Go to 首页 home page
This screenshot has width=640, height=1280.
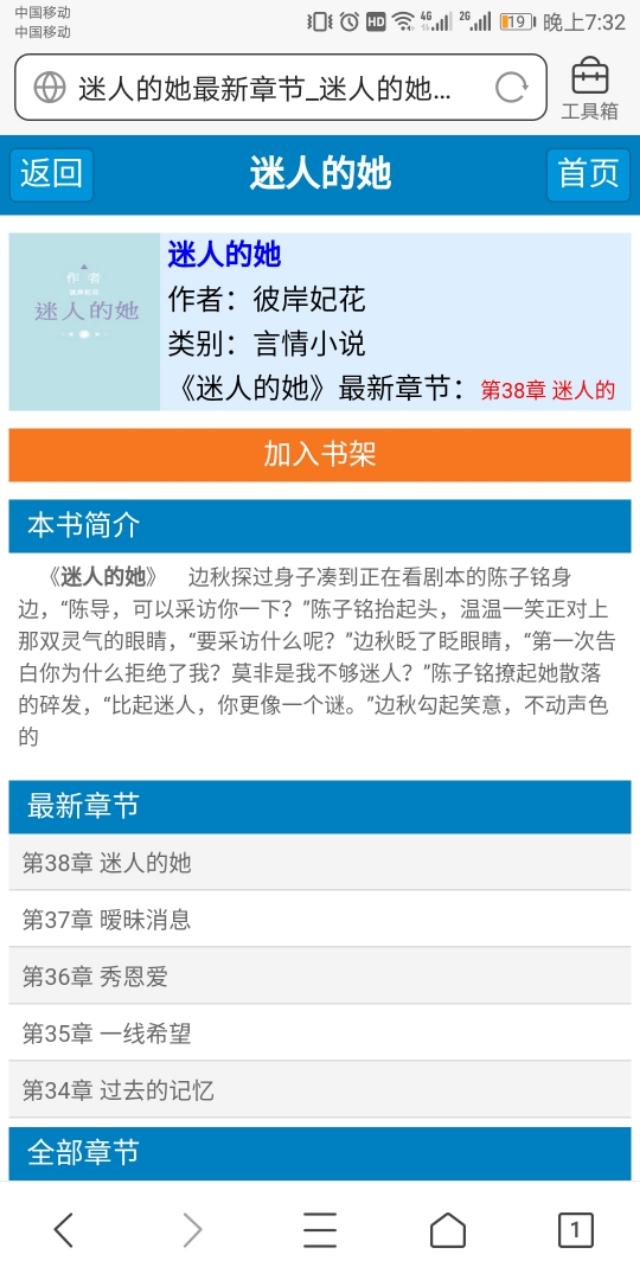click(x=588, y=174)
